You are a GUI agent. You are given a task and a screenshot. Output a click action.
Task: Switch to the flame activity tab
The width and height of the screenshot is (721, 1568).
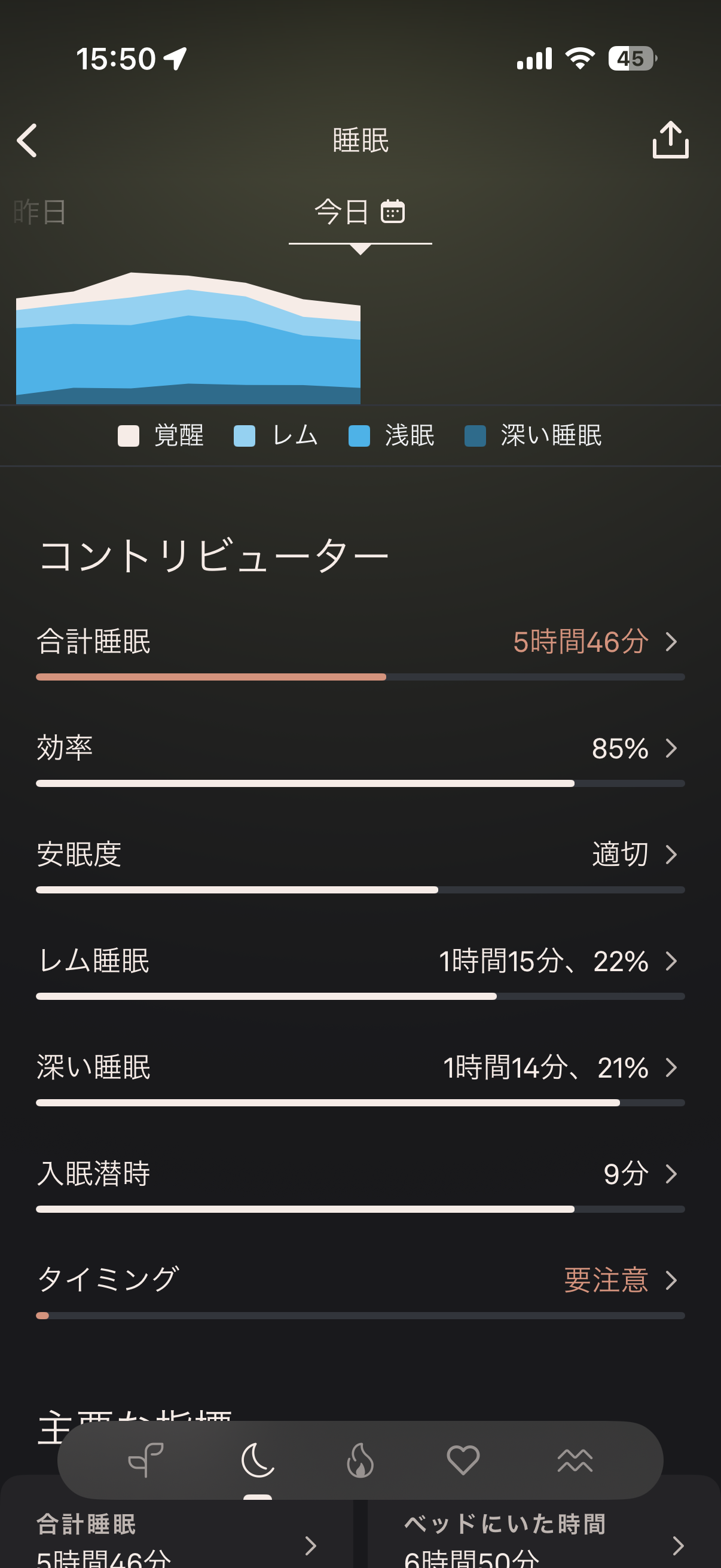click(360, 1460)
